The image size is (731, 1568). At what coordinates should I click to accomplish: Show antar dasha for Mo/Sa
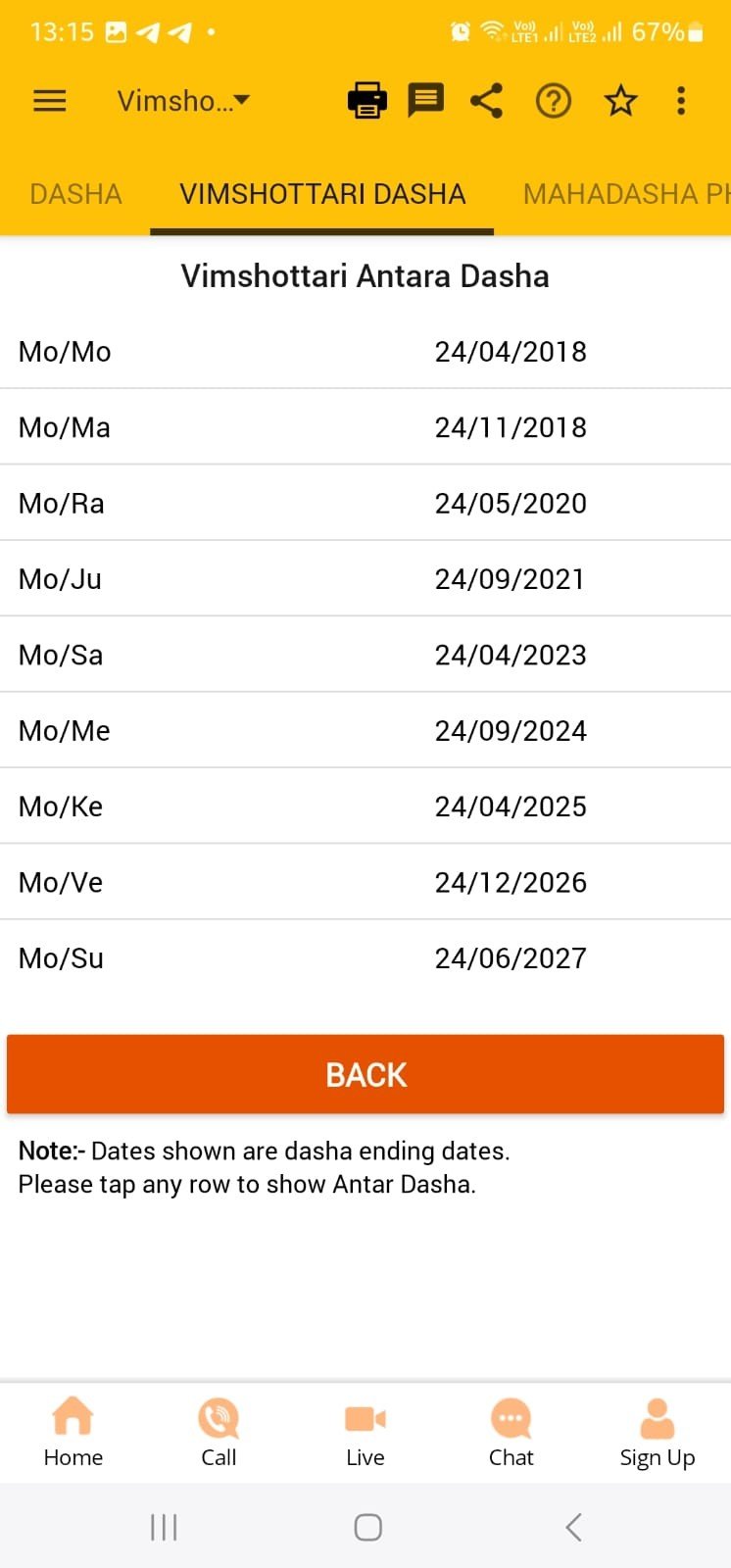coord(365,655)
